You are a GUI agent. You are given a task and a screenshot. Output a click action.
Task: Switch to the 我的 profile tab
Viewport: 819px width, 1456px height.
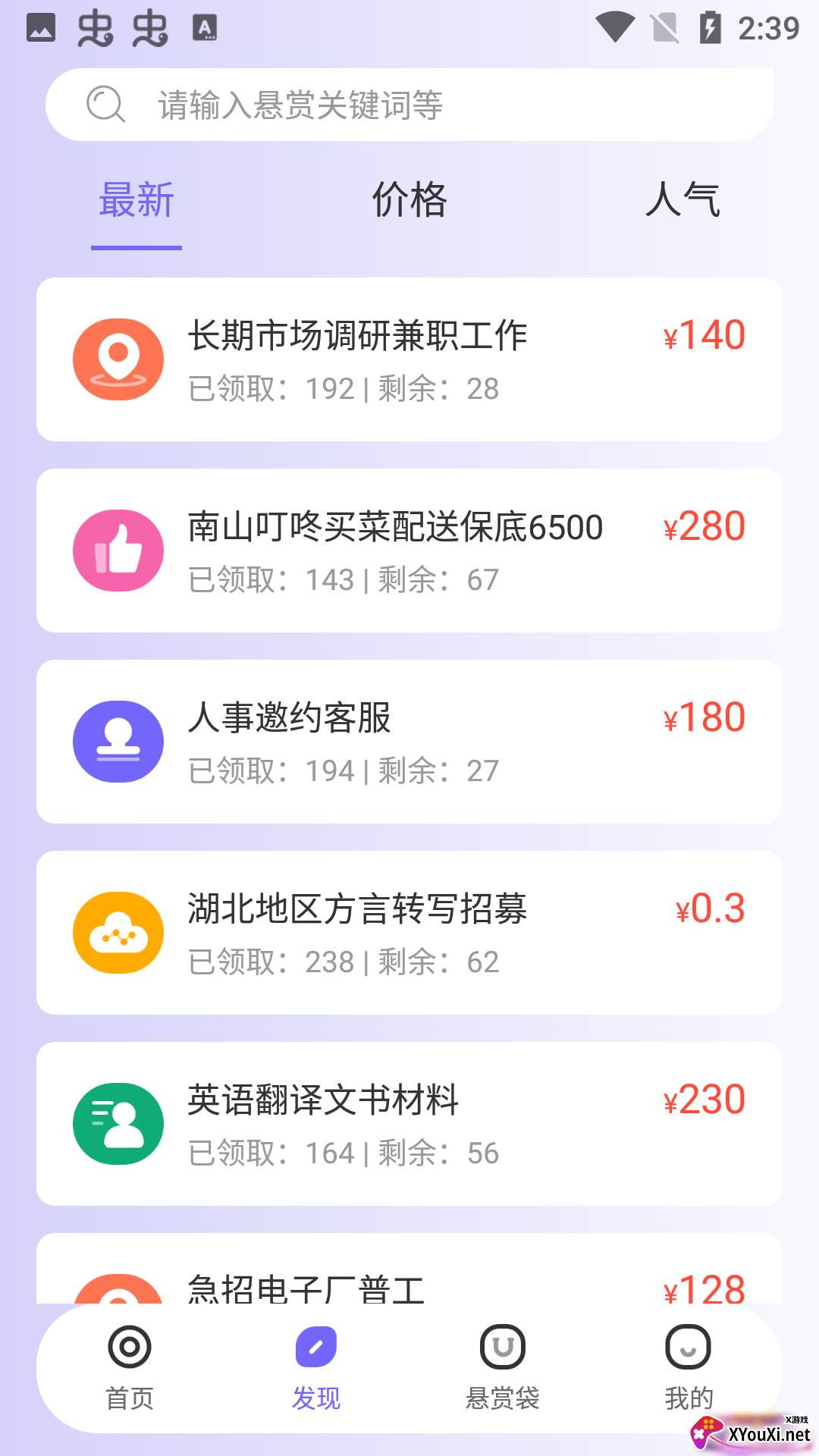689,1368
